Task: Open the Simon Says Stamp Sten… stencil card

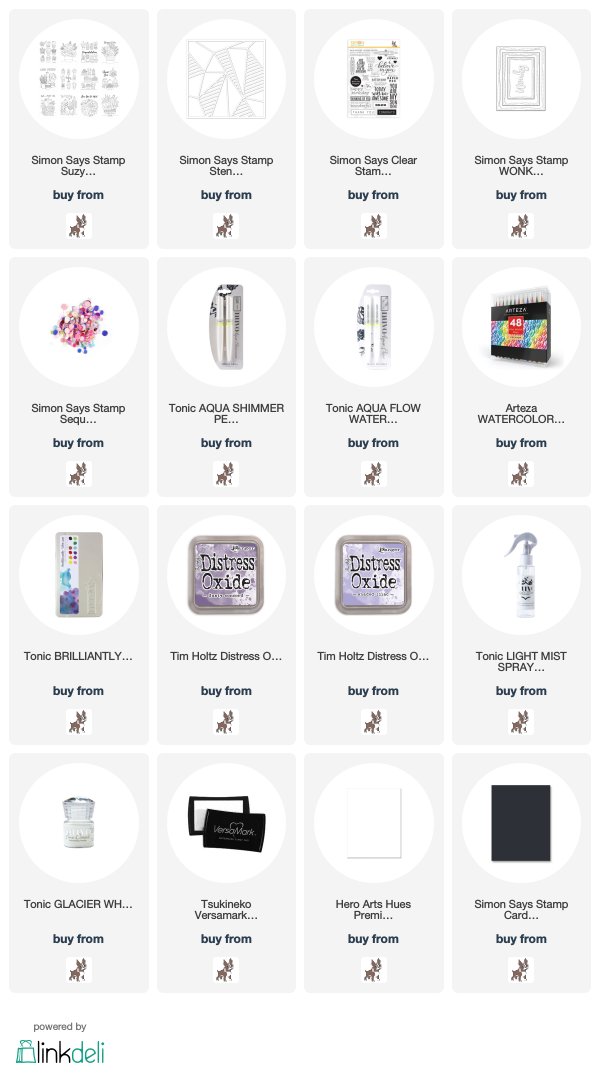Action: (x=226, y=129)
